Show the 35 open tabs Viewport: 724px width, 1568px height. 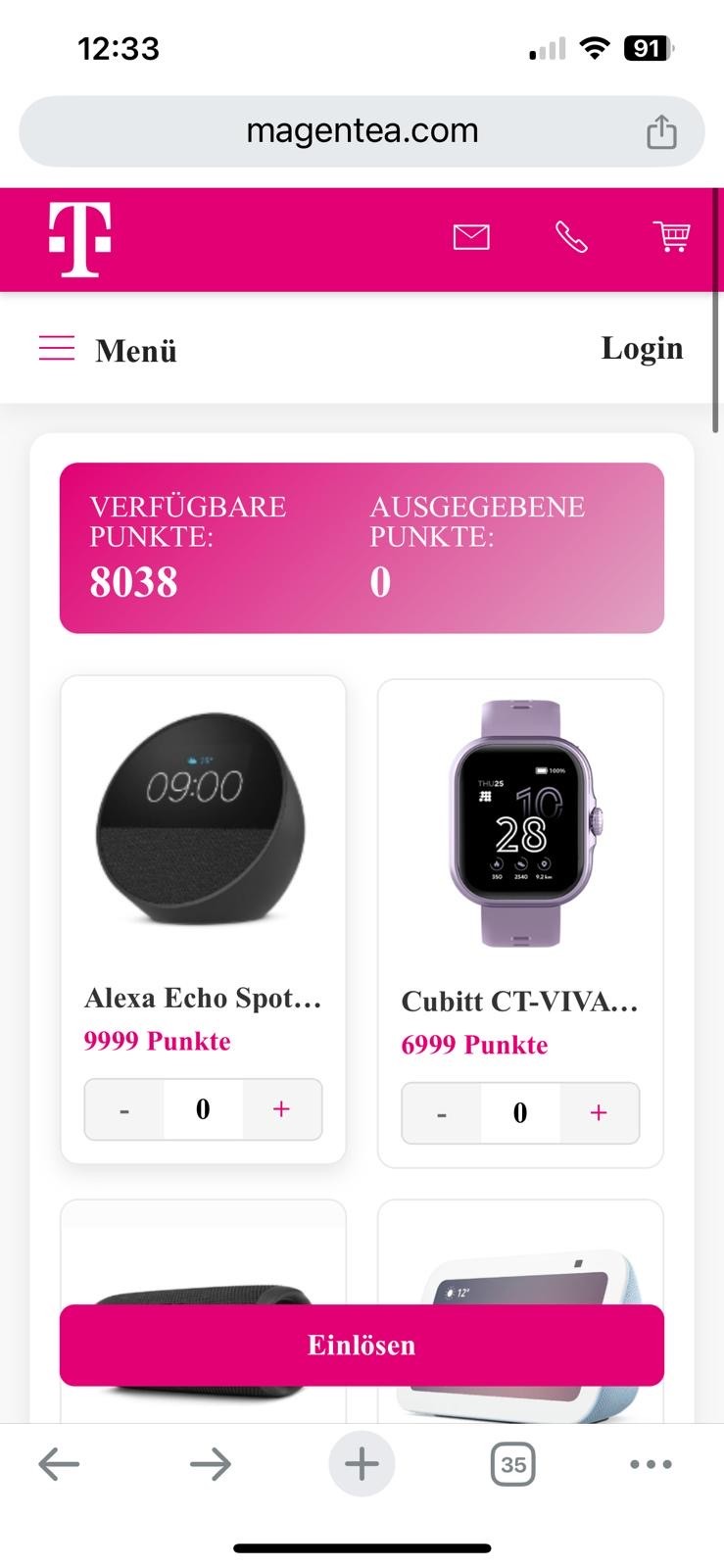point(512,1464)
